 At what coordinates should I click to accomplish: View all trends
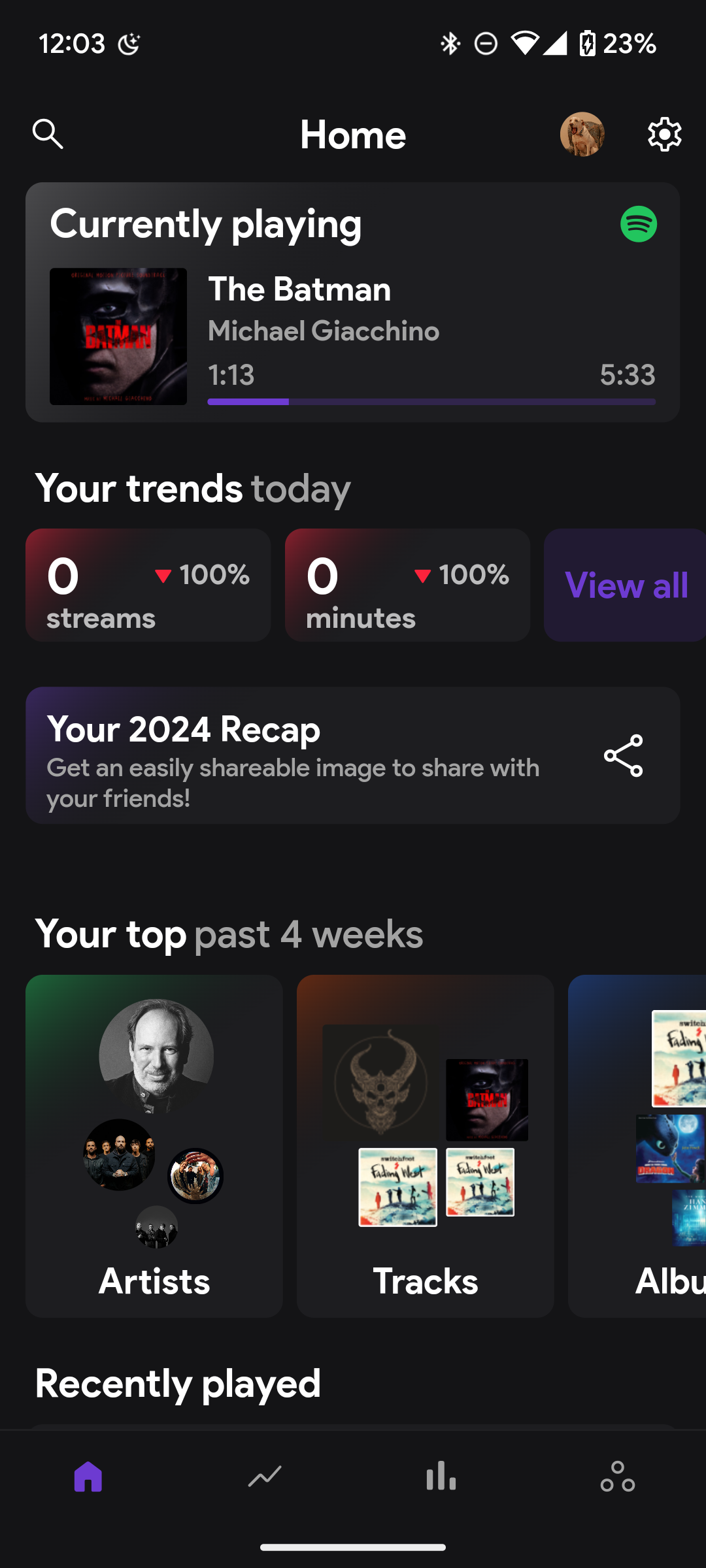(626, 585)
